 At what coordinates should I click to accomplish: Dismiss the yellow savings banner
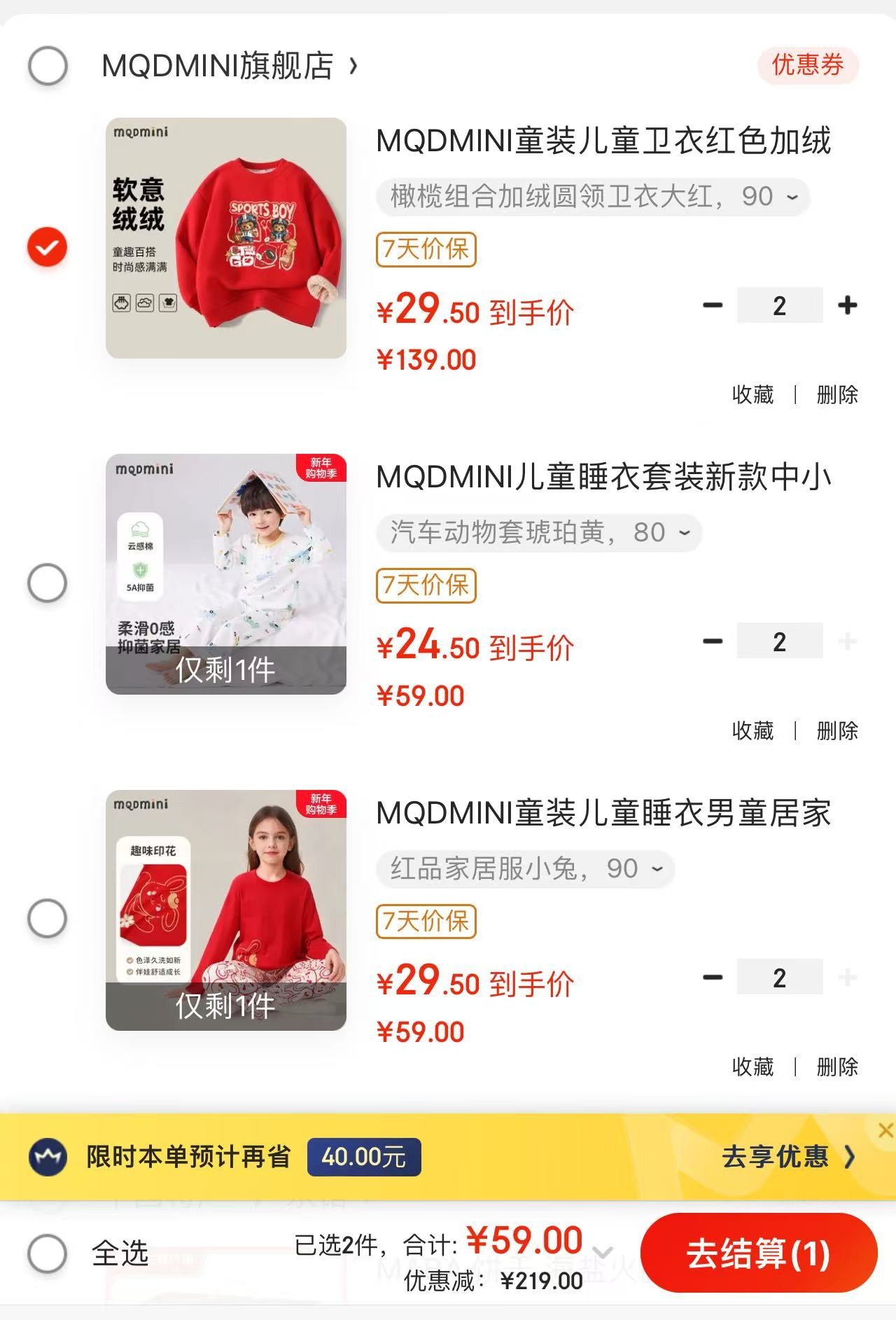point(885,1130)
